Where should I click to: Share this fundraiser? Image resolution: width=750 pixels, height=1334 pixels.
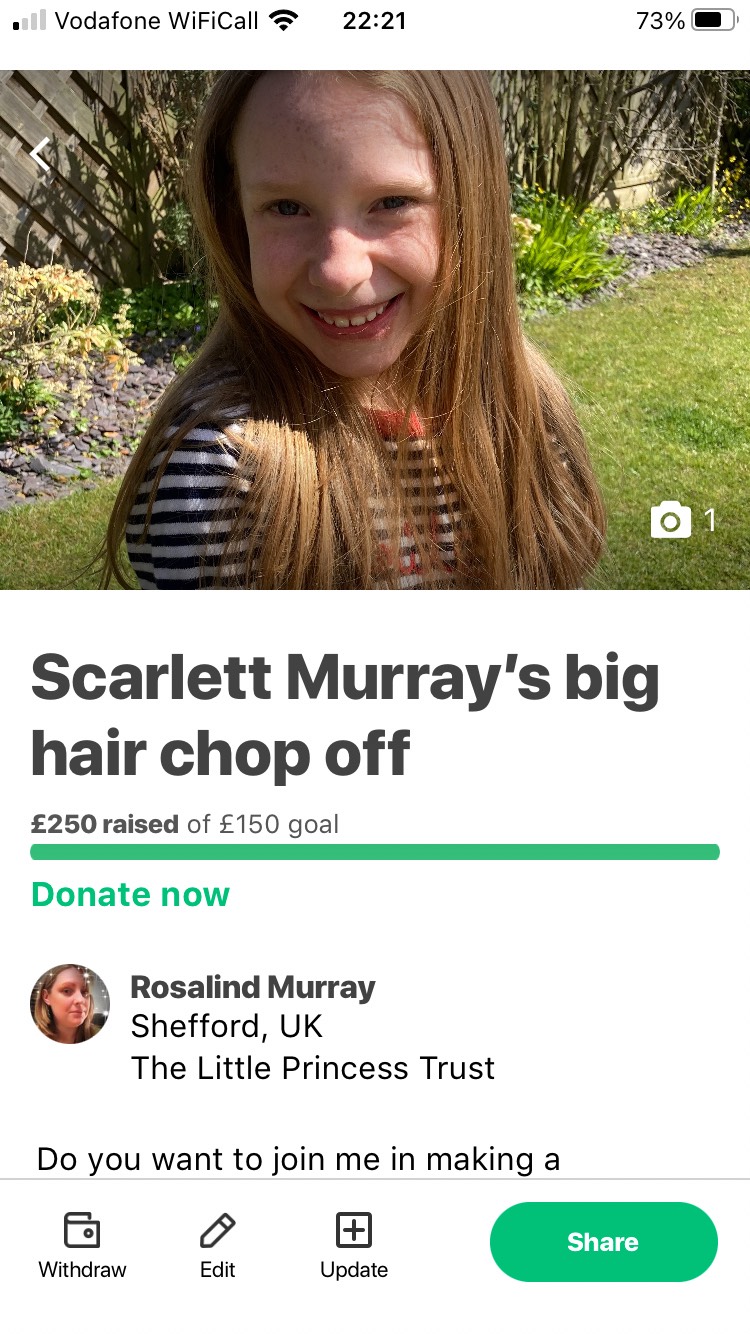(x=604, y=1242)
